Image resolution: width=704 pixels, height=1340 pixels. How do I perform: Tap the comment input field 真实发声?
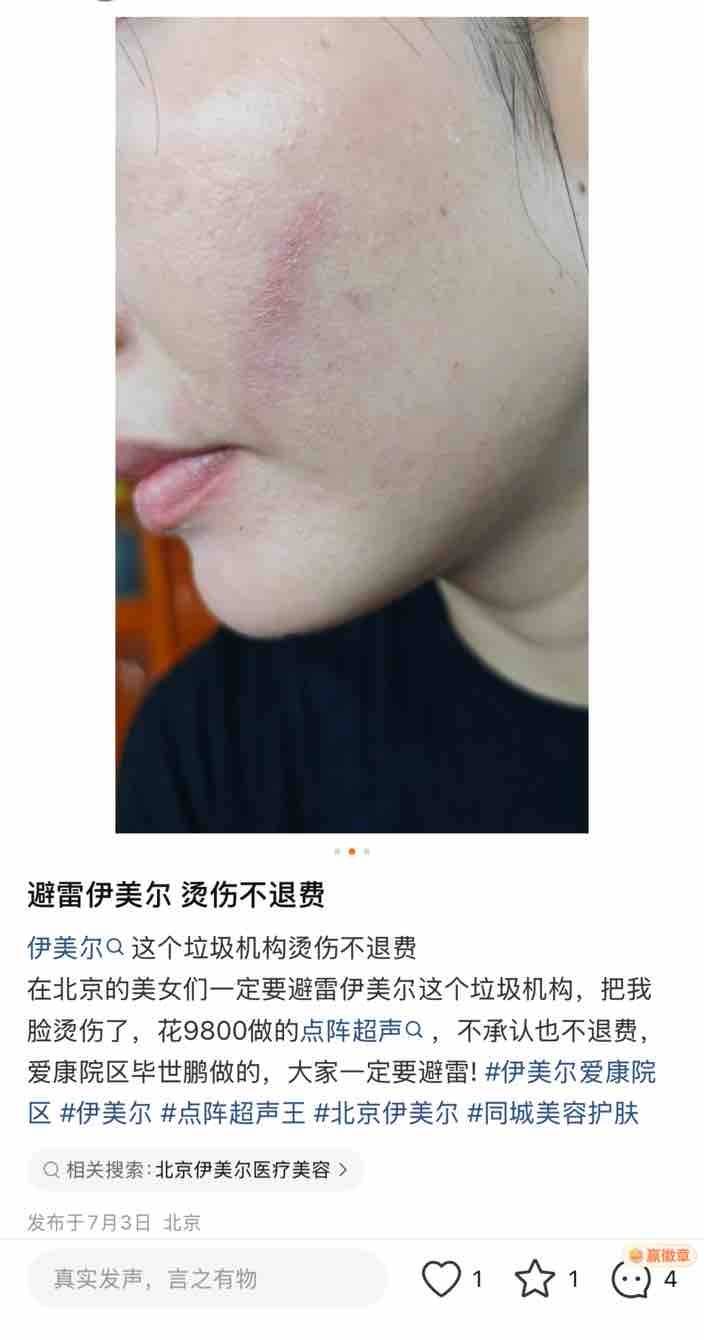pyautogui.click(x=206, y=1279)
